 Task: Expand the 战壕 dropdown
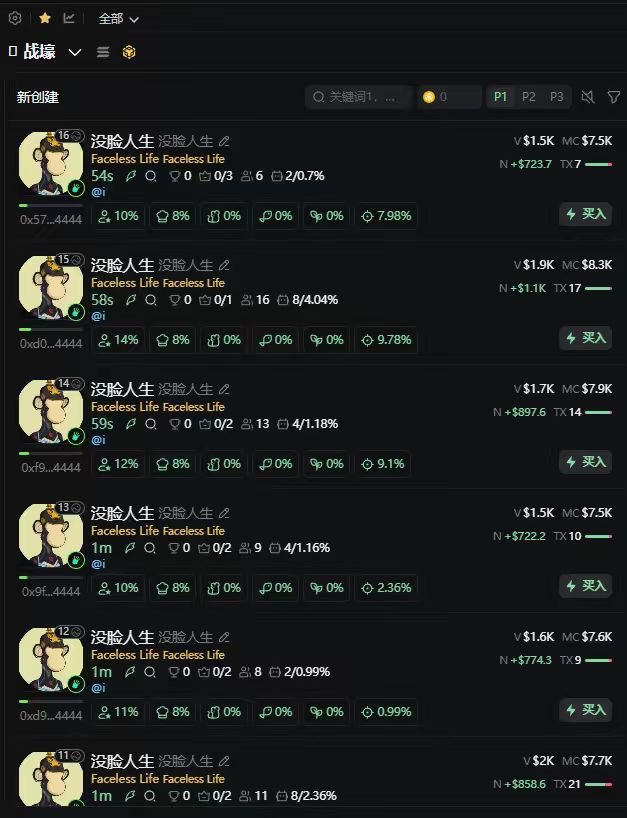[x=75, y=52]
